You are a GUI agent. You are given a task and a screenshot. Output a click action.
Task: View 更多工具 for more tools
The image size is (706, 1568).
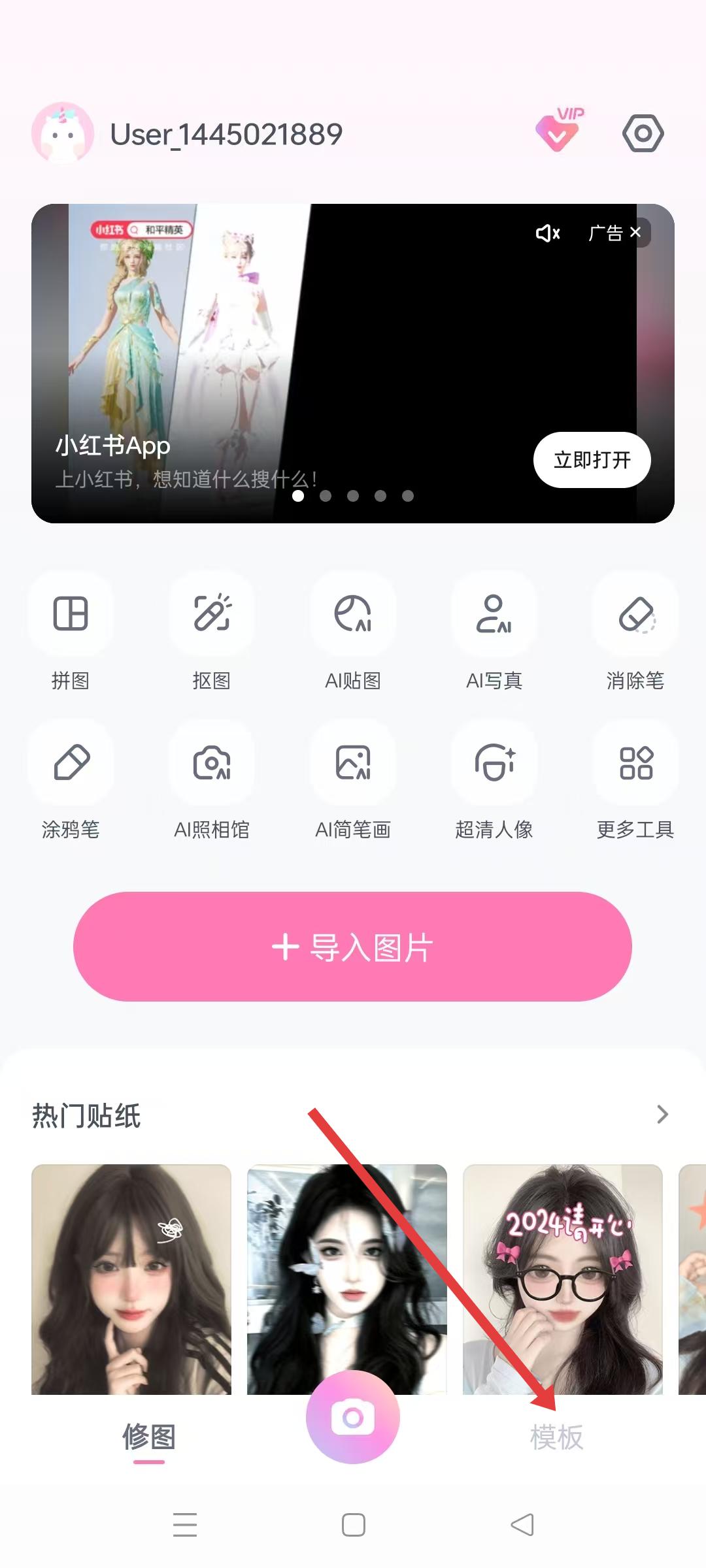click(x=635, y=762)
